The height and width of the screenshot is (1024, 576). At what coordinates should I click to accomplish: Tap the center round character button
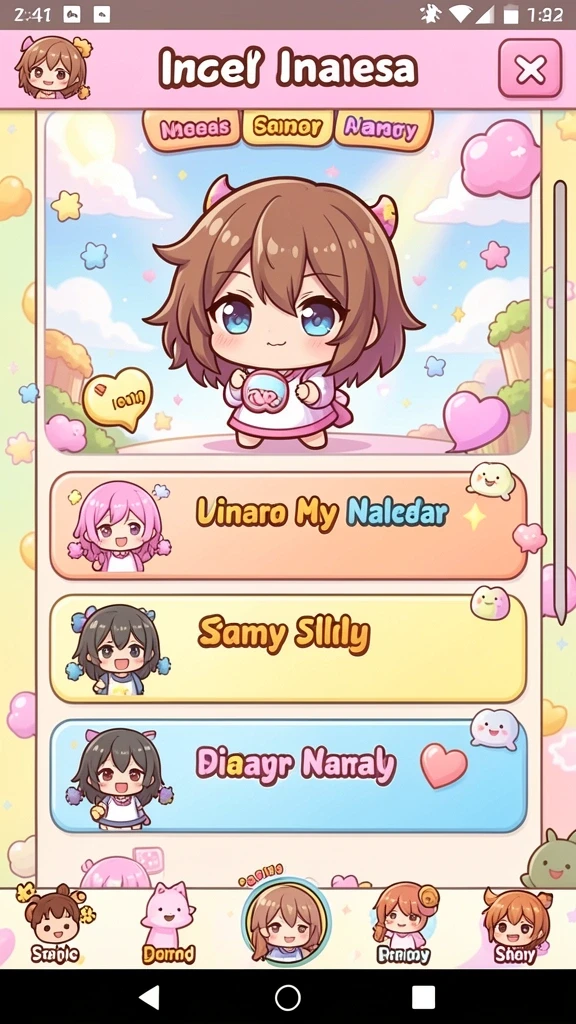(x=286, y=921)
